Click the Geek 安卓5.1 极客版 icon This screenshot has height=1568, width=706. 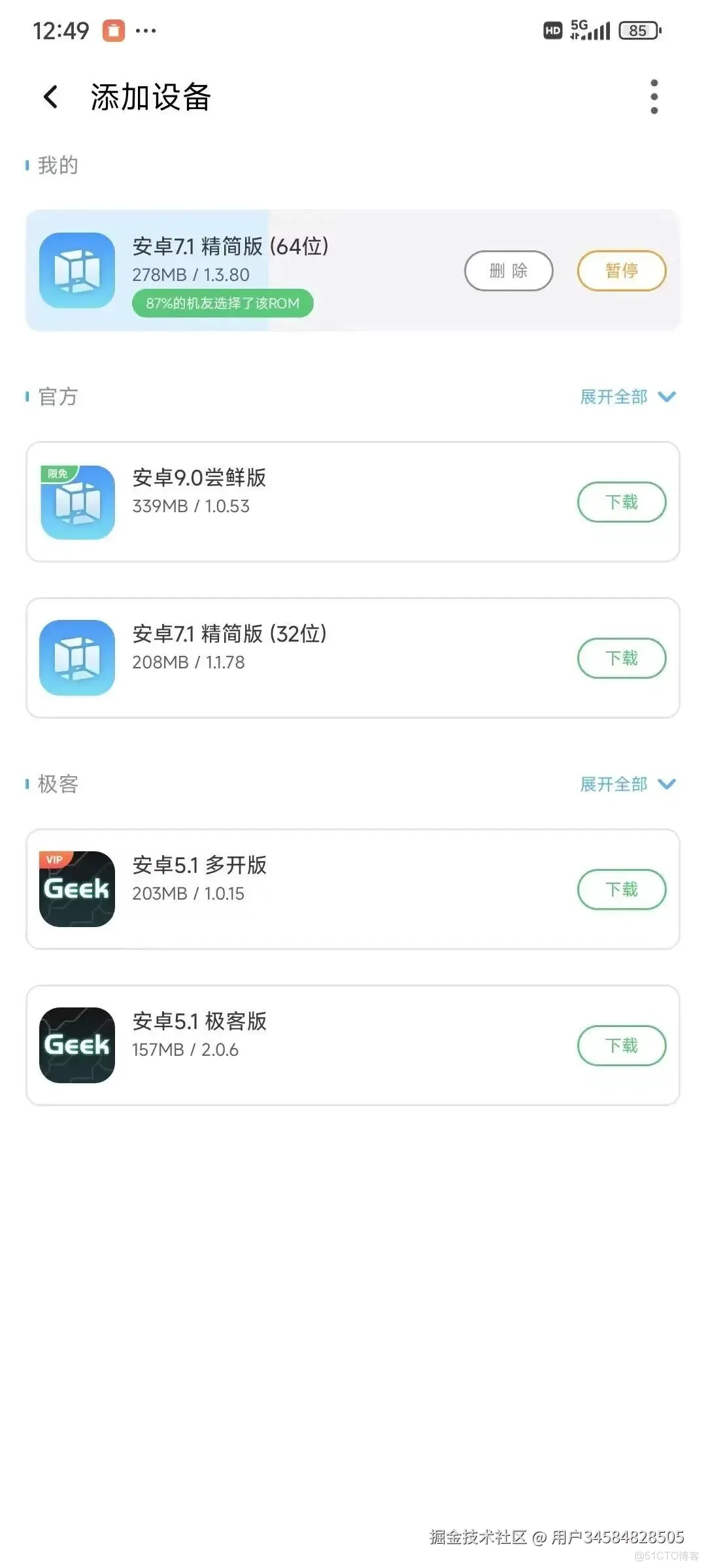pyautogui.click(x=76, y=1046)
